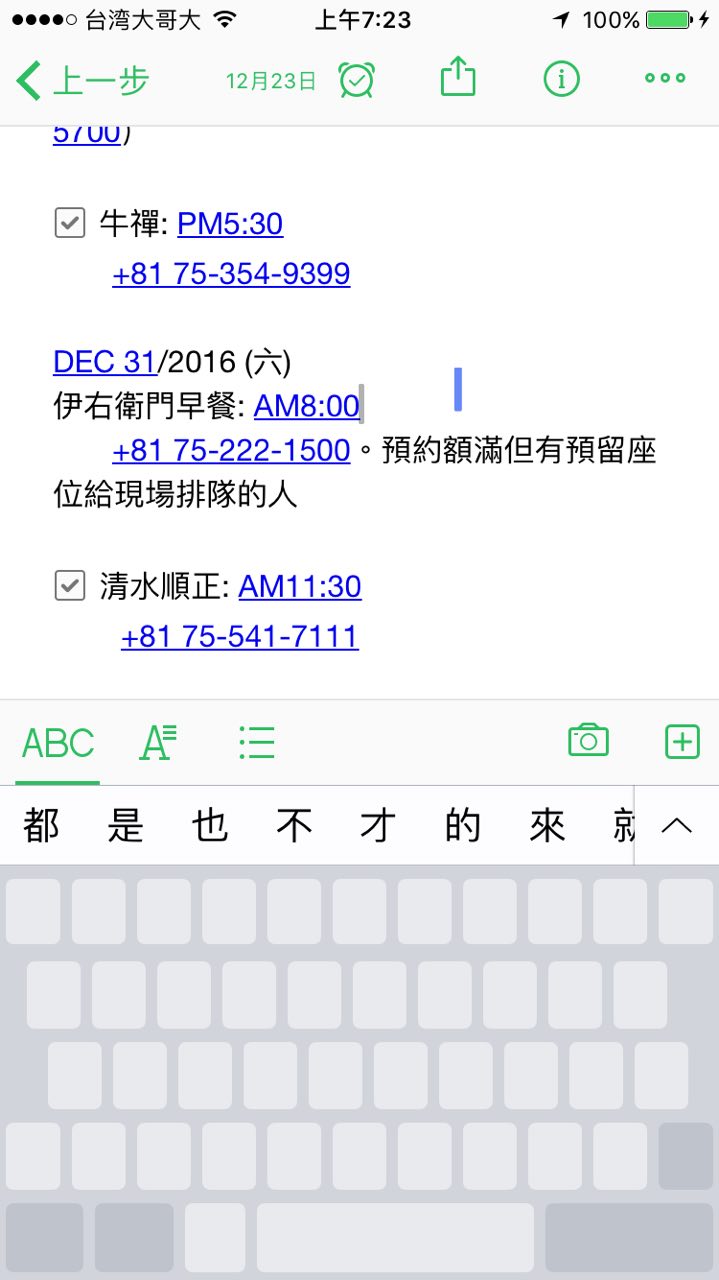Call +81 75-222-1500
Image resolution: width=719 pixels, height=1280 pixels.
(231, 450)
